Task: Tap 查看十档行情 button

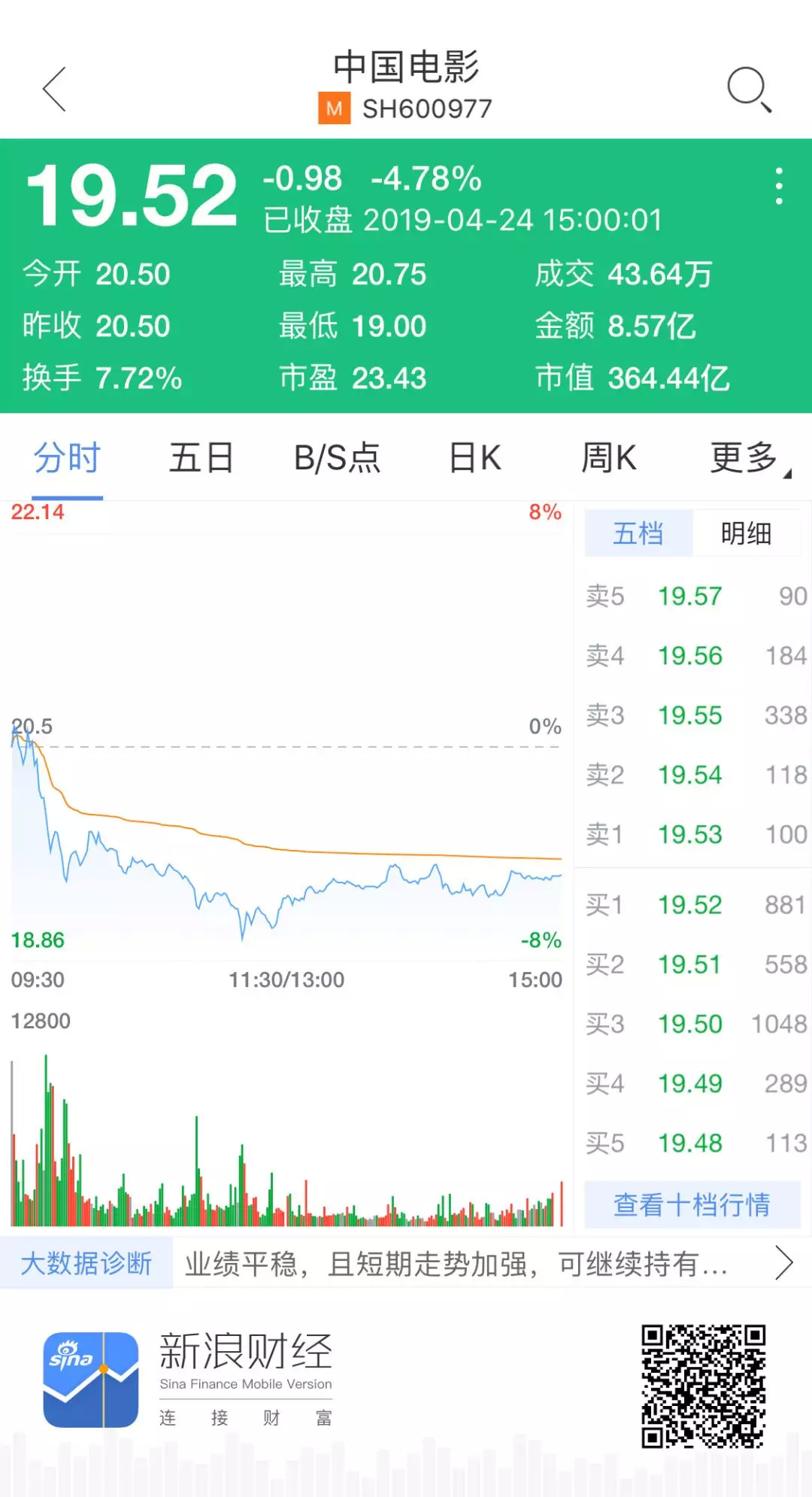Action: 692,1204
